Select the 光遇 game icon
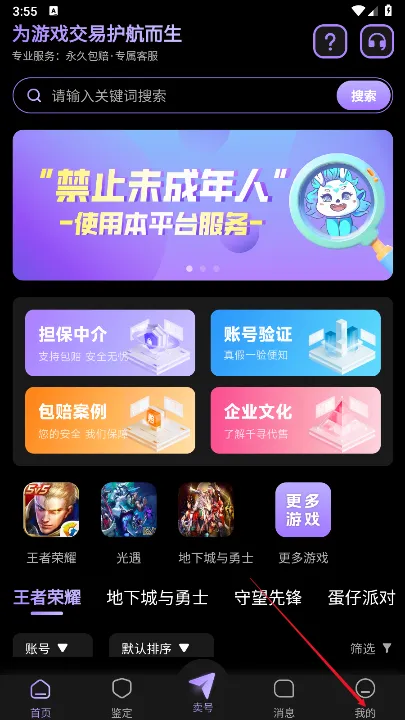The height and width of the screenshot is (720, 405). (129, 510)
